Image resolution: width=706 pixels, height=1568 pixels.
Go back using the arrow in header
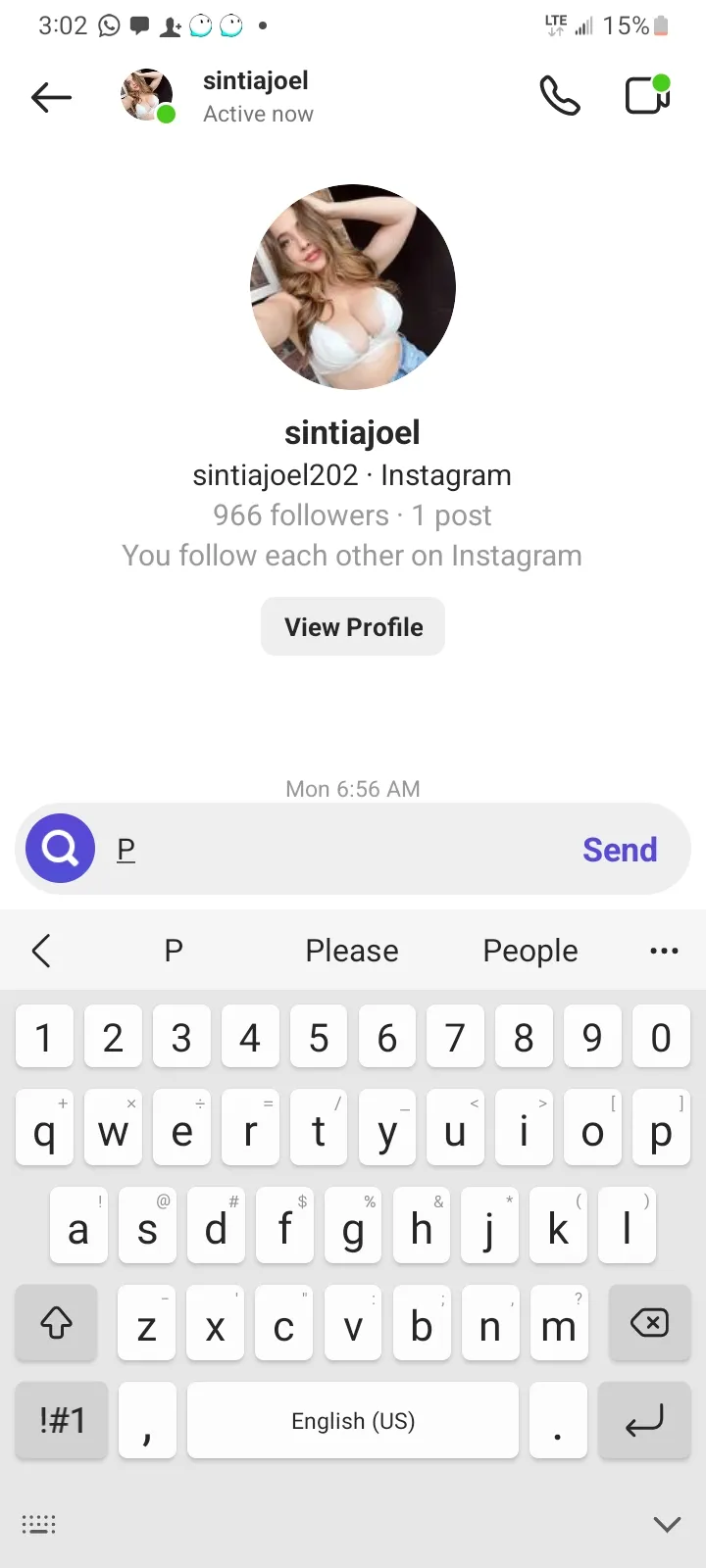point(51,97)
